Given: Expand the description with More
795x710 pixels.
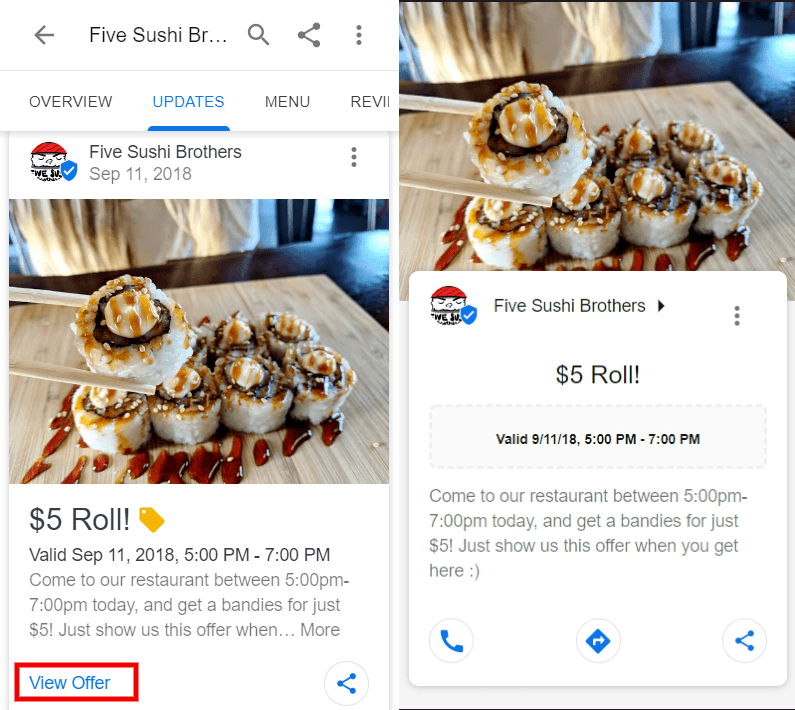Looking at the screenshot, I should click(x=320, y=630).
